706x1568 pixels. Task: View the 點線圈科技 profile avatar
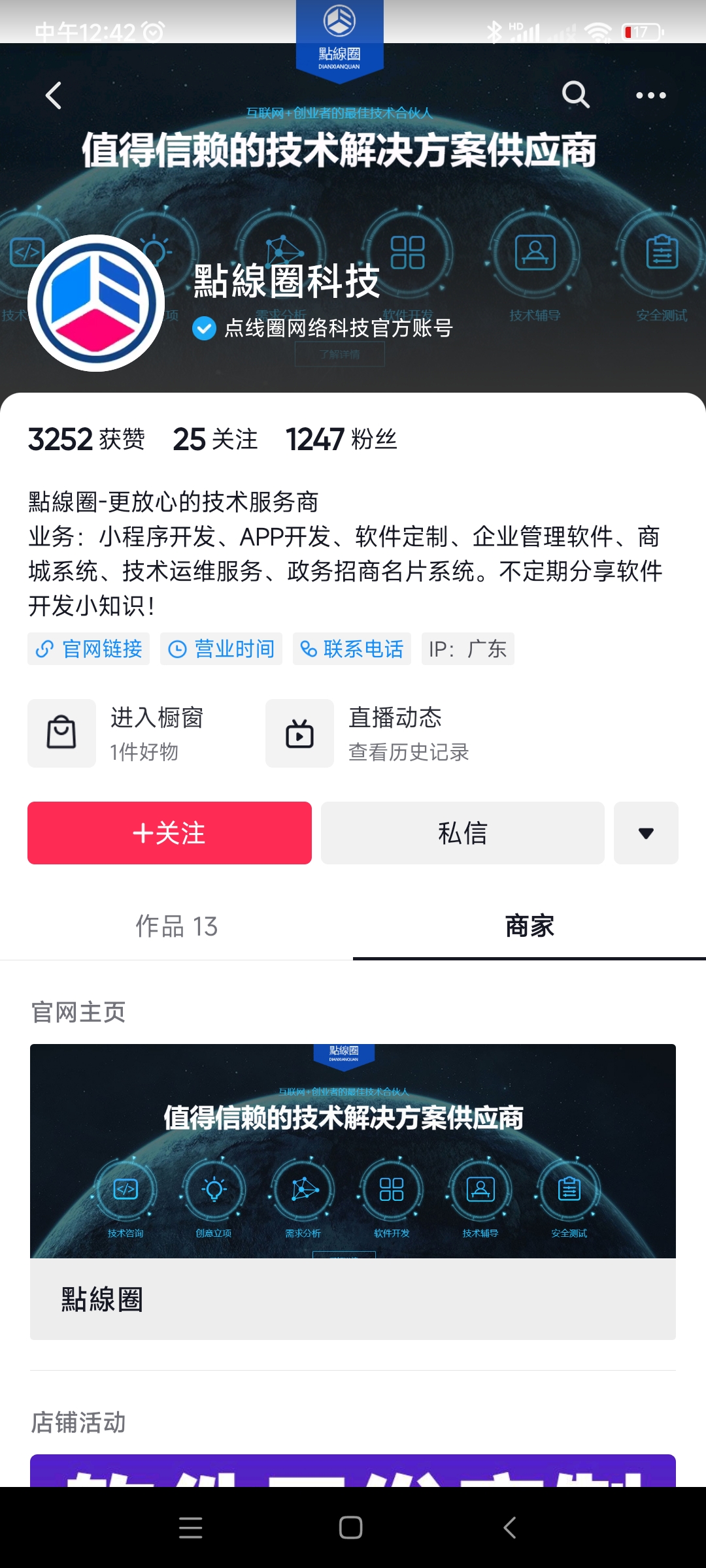click(96, 303)
